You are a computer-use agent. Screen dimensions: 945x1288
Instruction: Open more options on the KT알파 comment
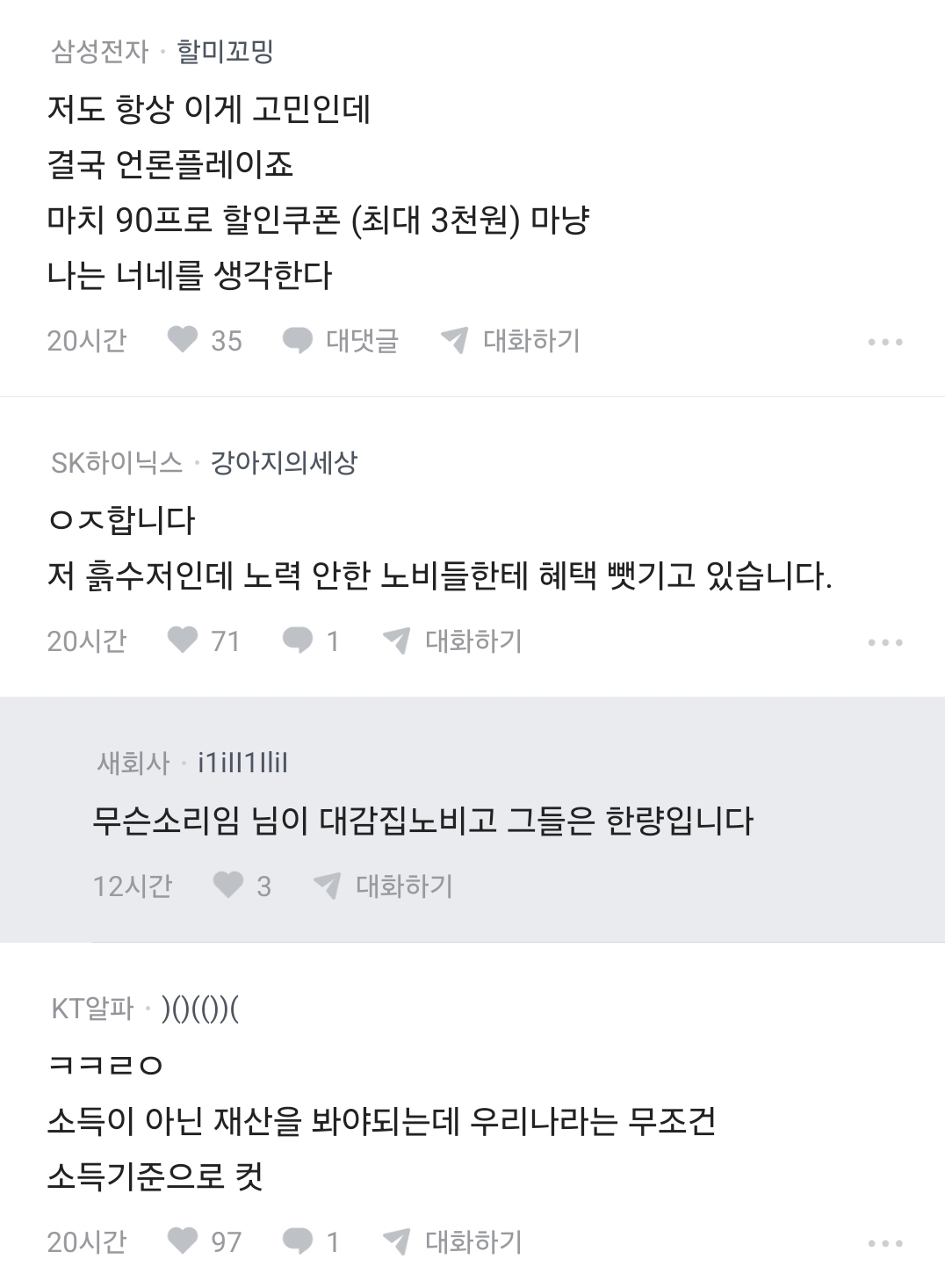(884, 1243)
